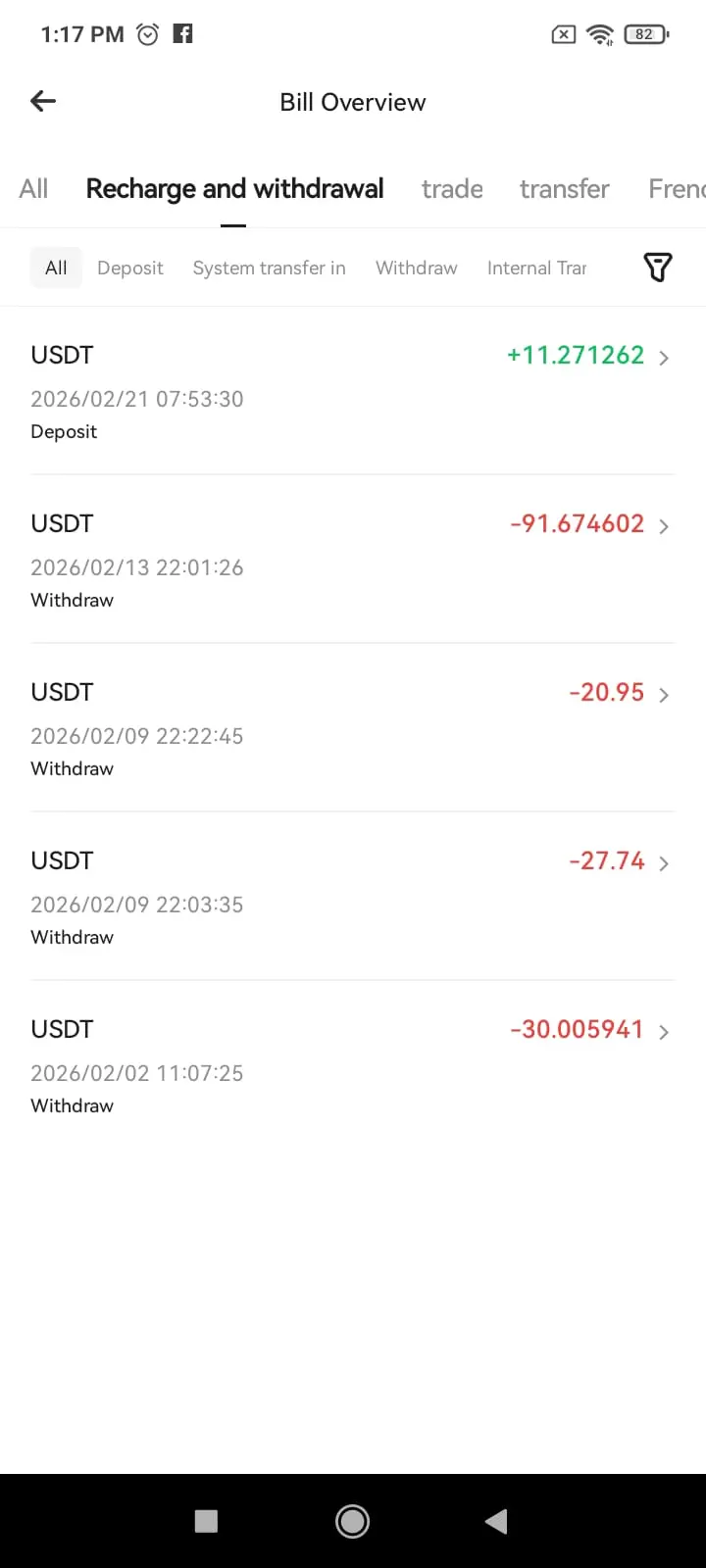Switch to the top All tab
706x1568 pixels.
coord(33,188)
